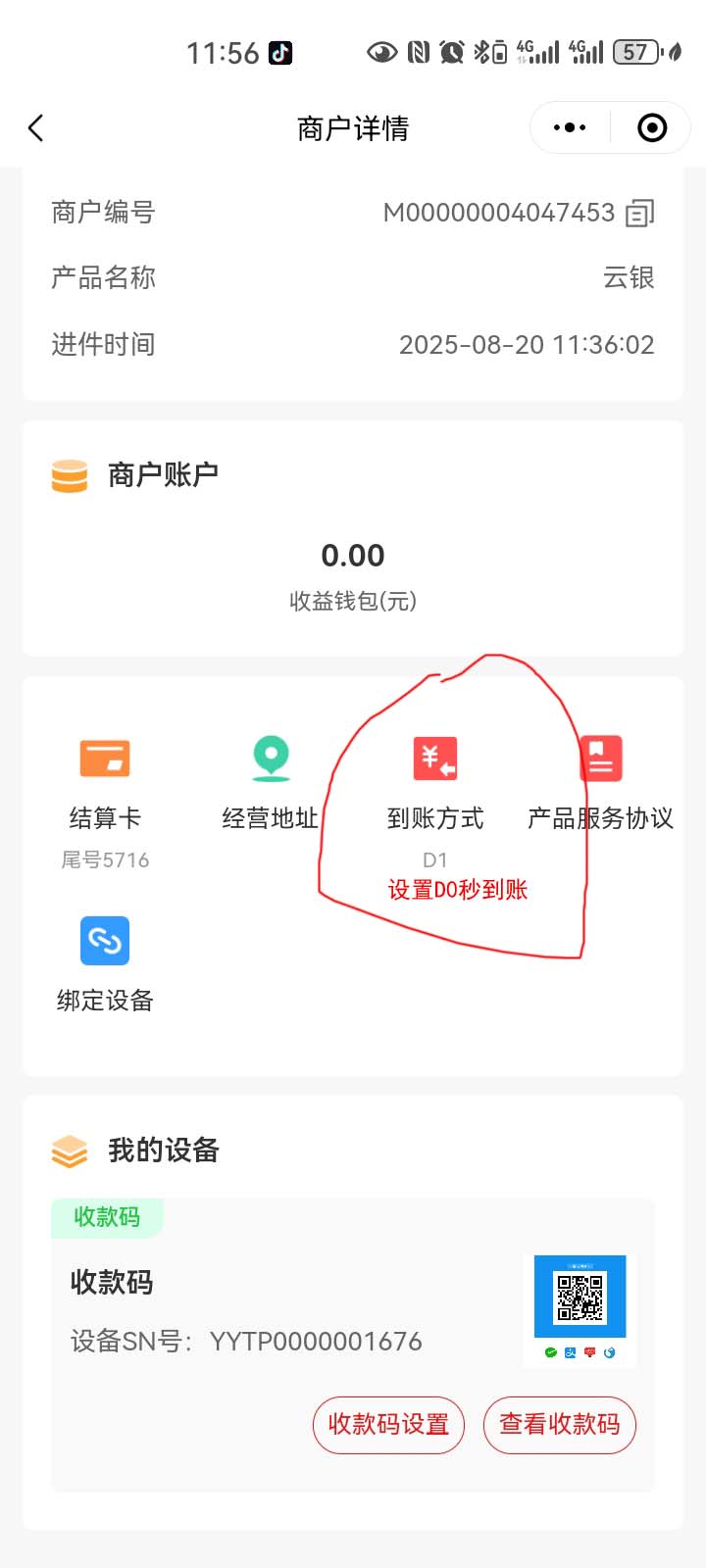Screen dimensions: 706x1568
Task: Open the 结算卡 settlement card icon
Action: click(x=105, y=758)
